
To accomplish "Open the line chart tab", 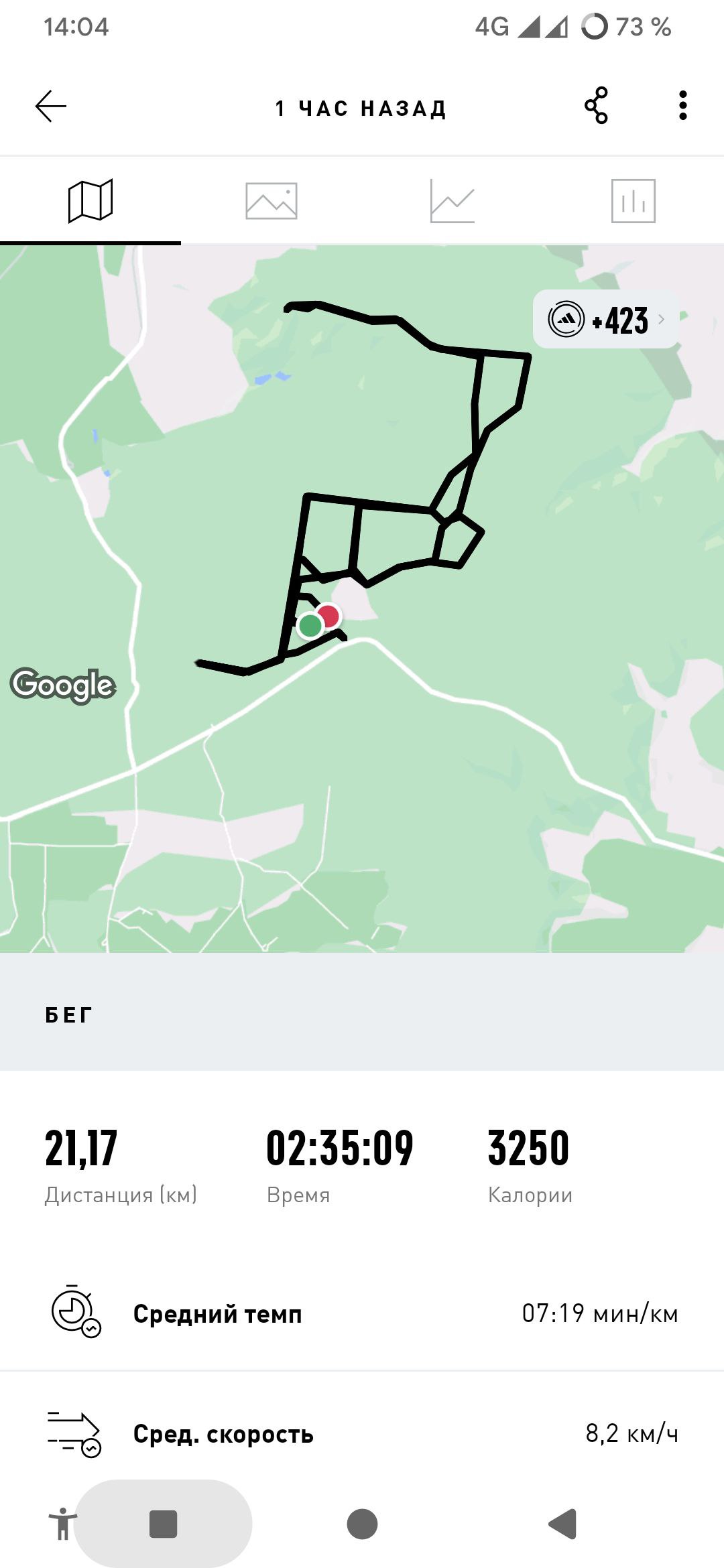I will tap(452, 200).
